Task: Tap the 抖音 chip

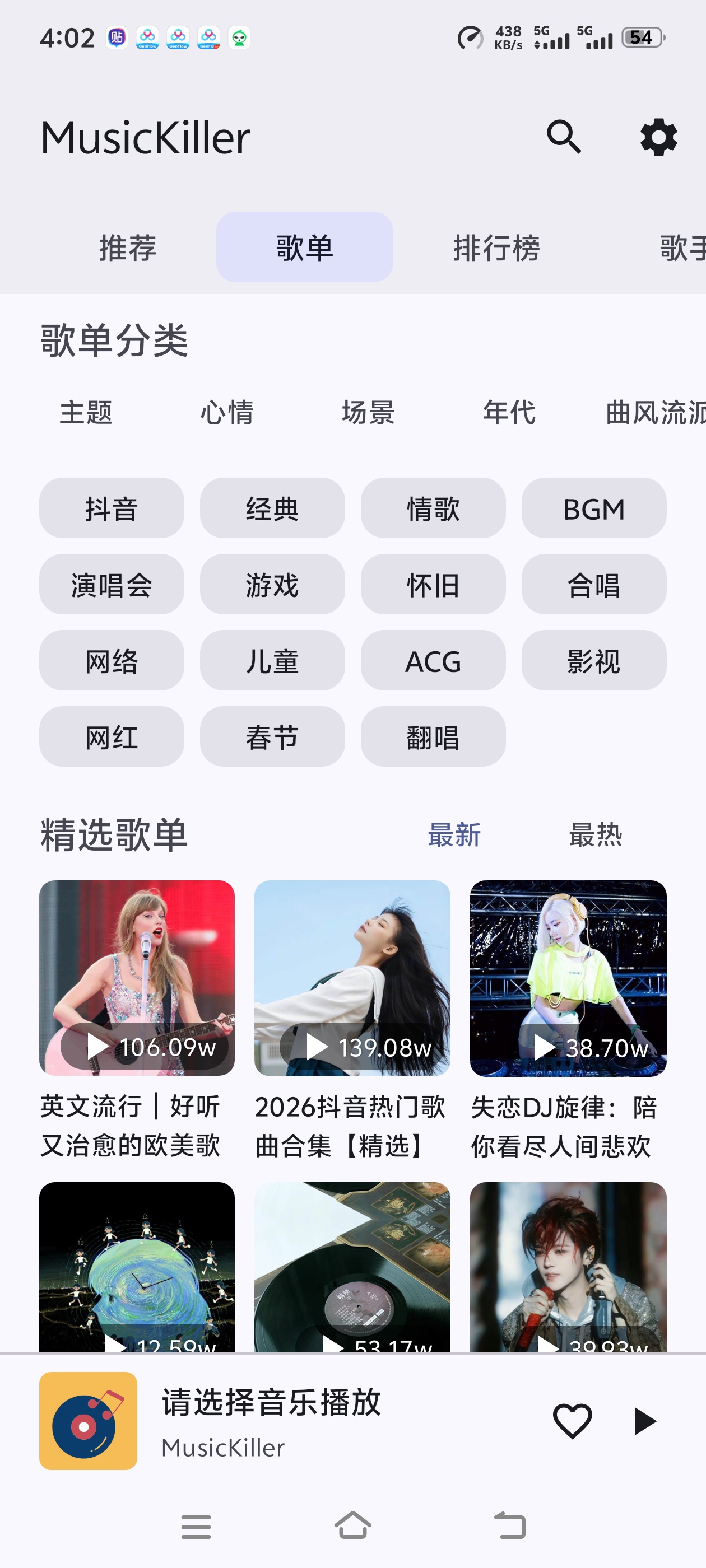Action: tap(112, 508)
